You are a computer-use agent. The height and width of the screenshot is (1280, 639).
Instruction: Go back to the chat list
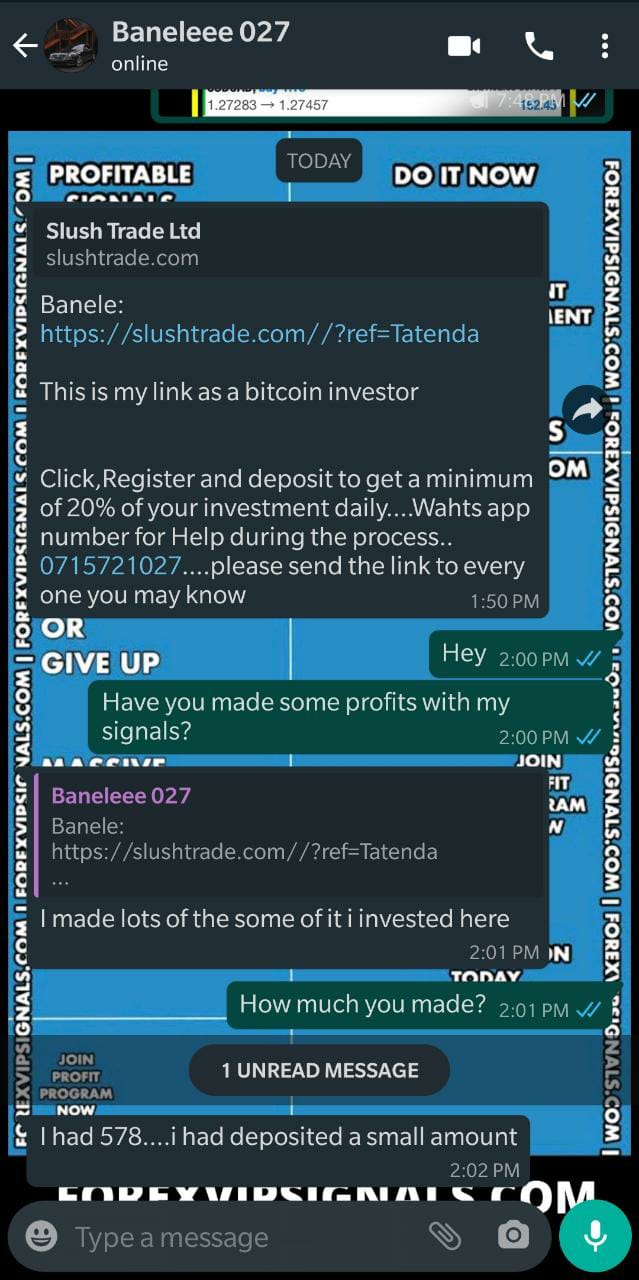tap(24, 45)
